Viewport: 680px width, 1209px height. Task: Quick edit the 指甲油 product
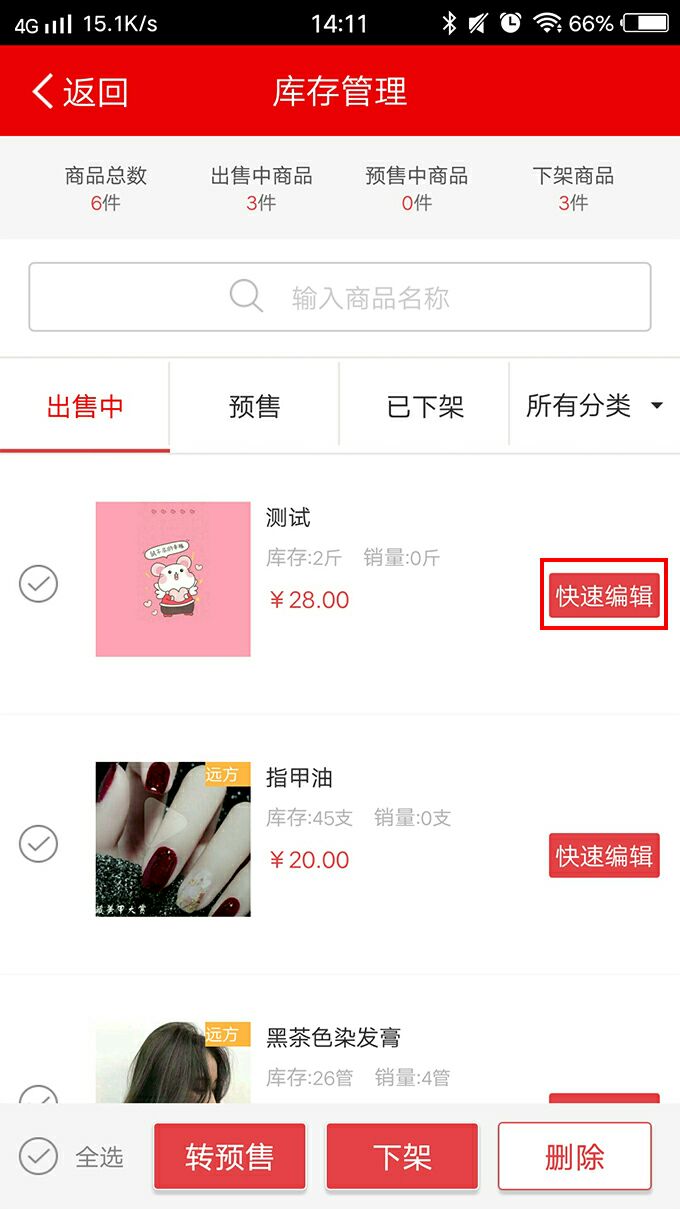click(x=604, y=856)
